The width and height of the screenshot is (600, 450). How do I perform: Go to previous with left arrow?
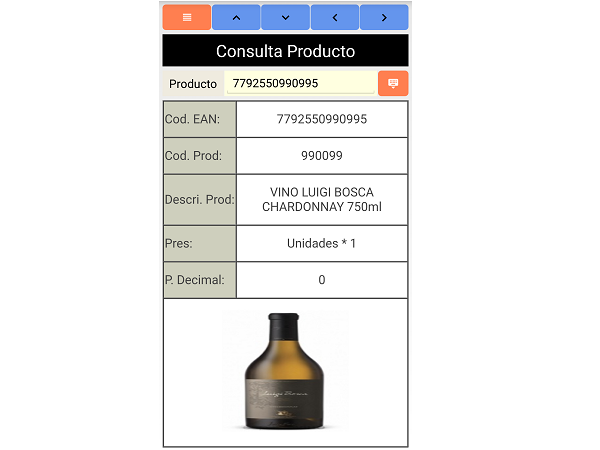[x=335, y=17]
